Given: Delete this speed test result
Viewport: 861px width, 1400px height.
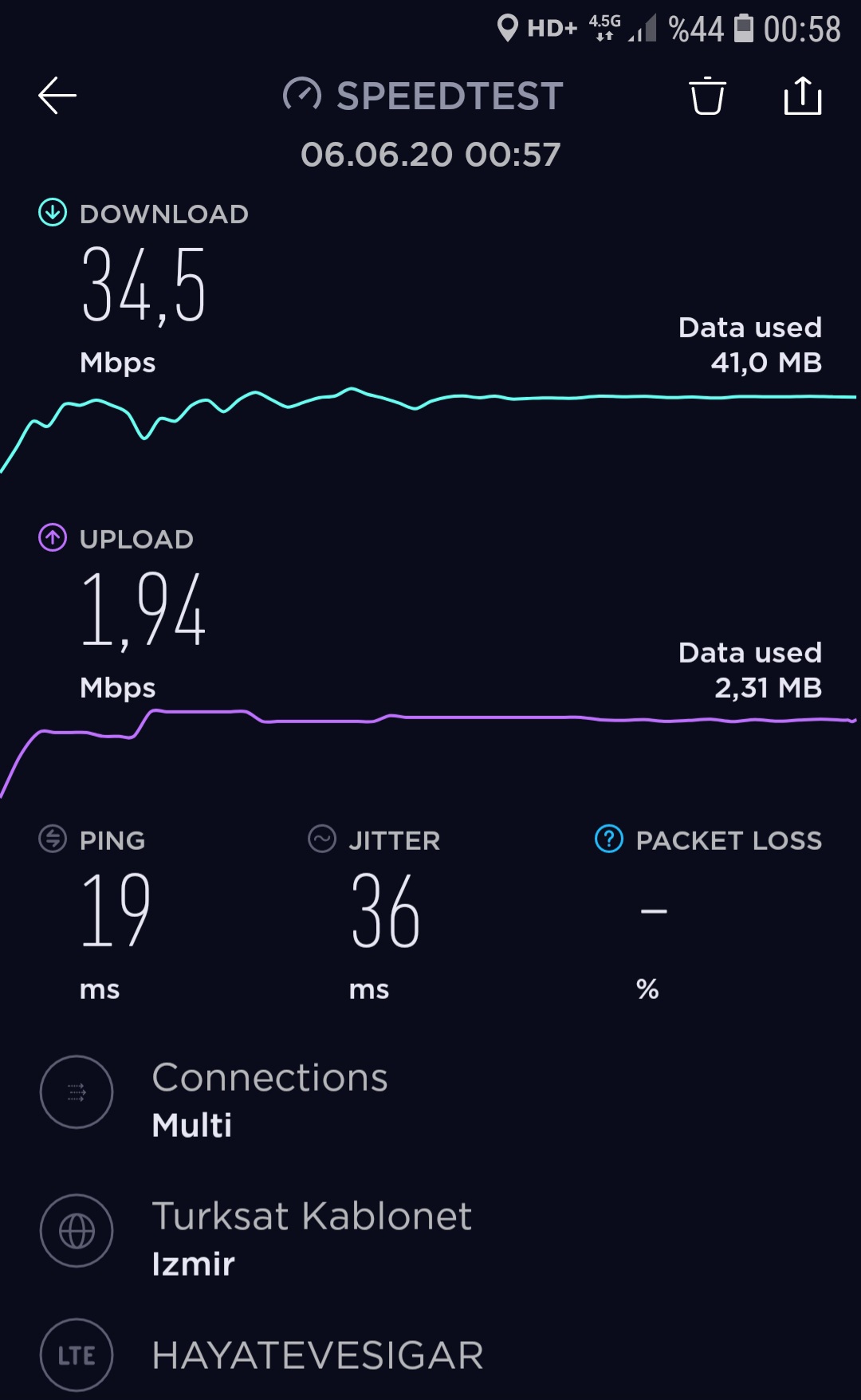Looking at the screenshot, I should (707, 96).
